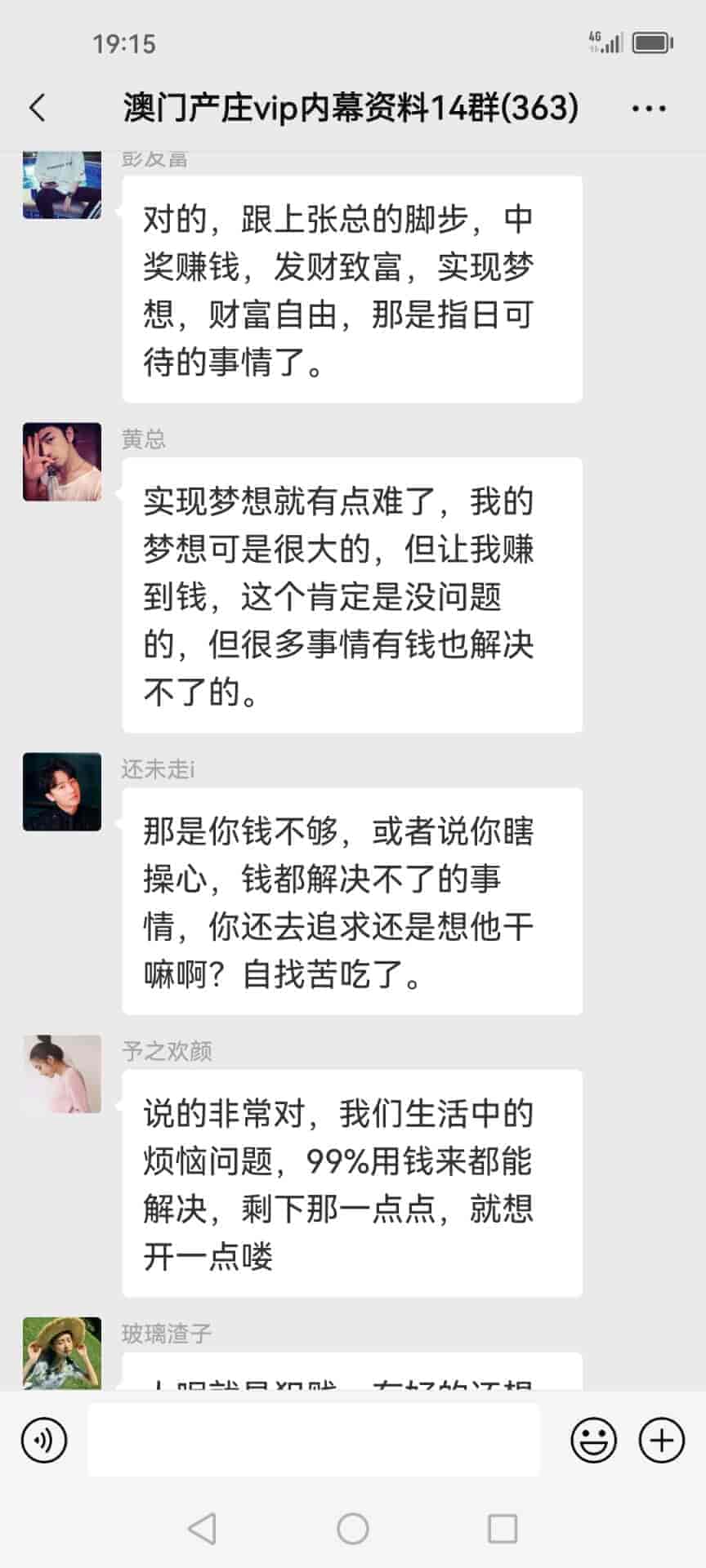Open the group chat options menu
Image resolution: width=706 pixels, height=1568 pixels.
[649, 108]
